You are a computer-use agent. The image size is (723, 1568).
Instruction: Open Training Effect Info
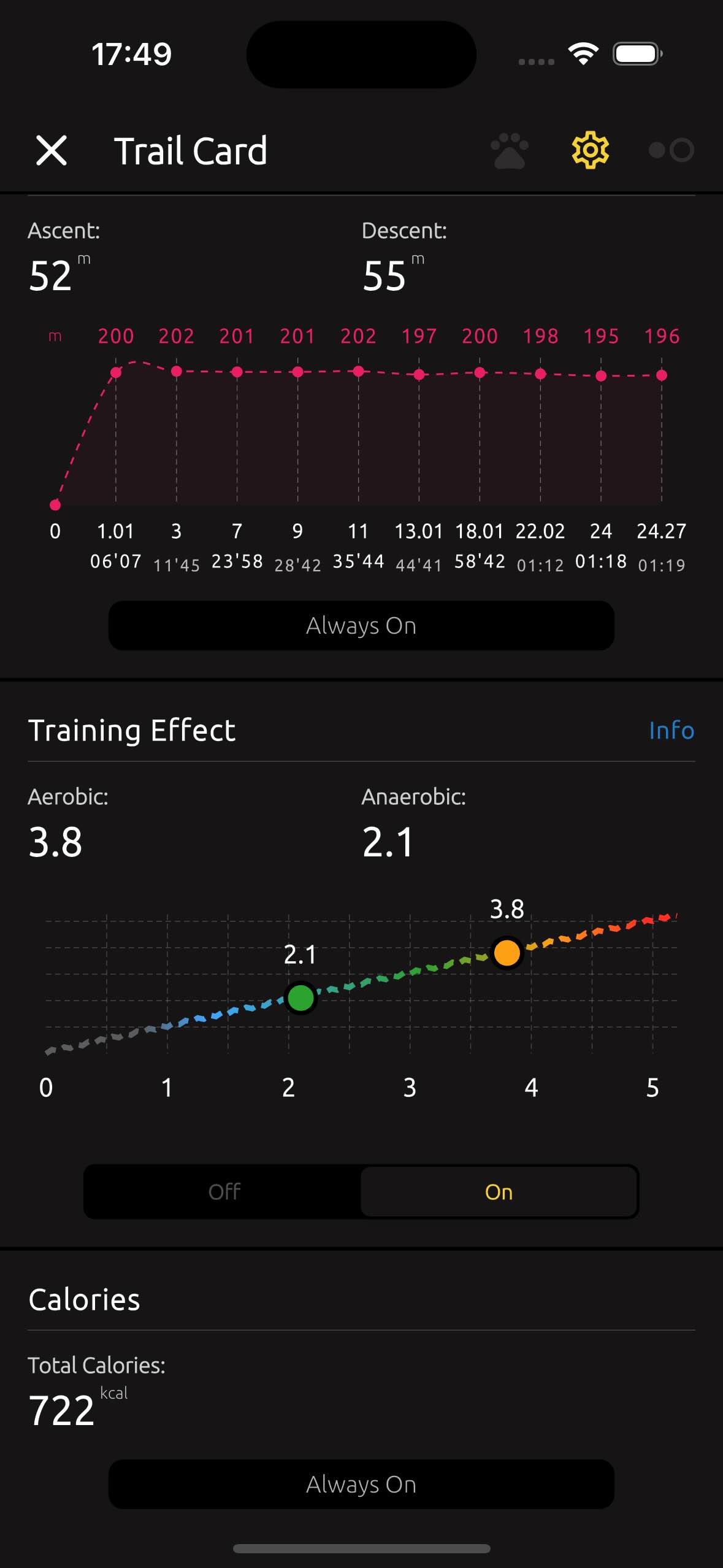pos(671,731)
